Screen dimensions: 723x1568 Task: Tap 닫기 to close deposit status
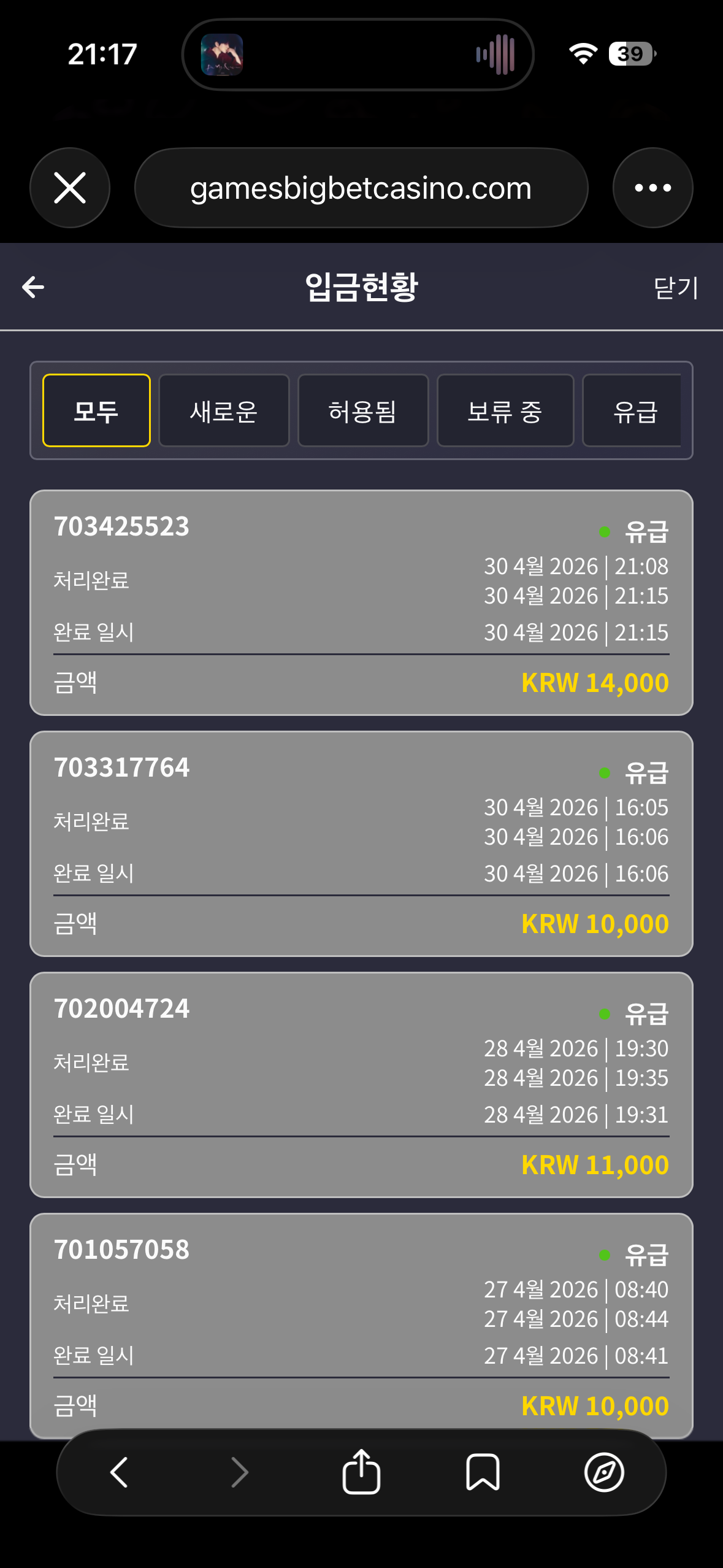click(676, 288)
